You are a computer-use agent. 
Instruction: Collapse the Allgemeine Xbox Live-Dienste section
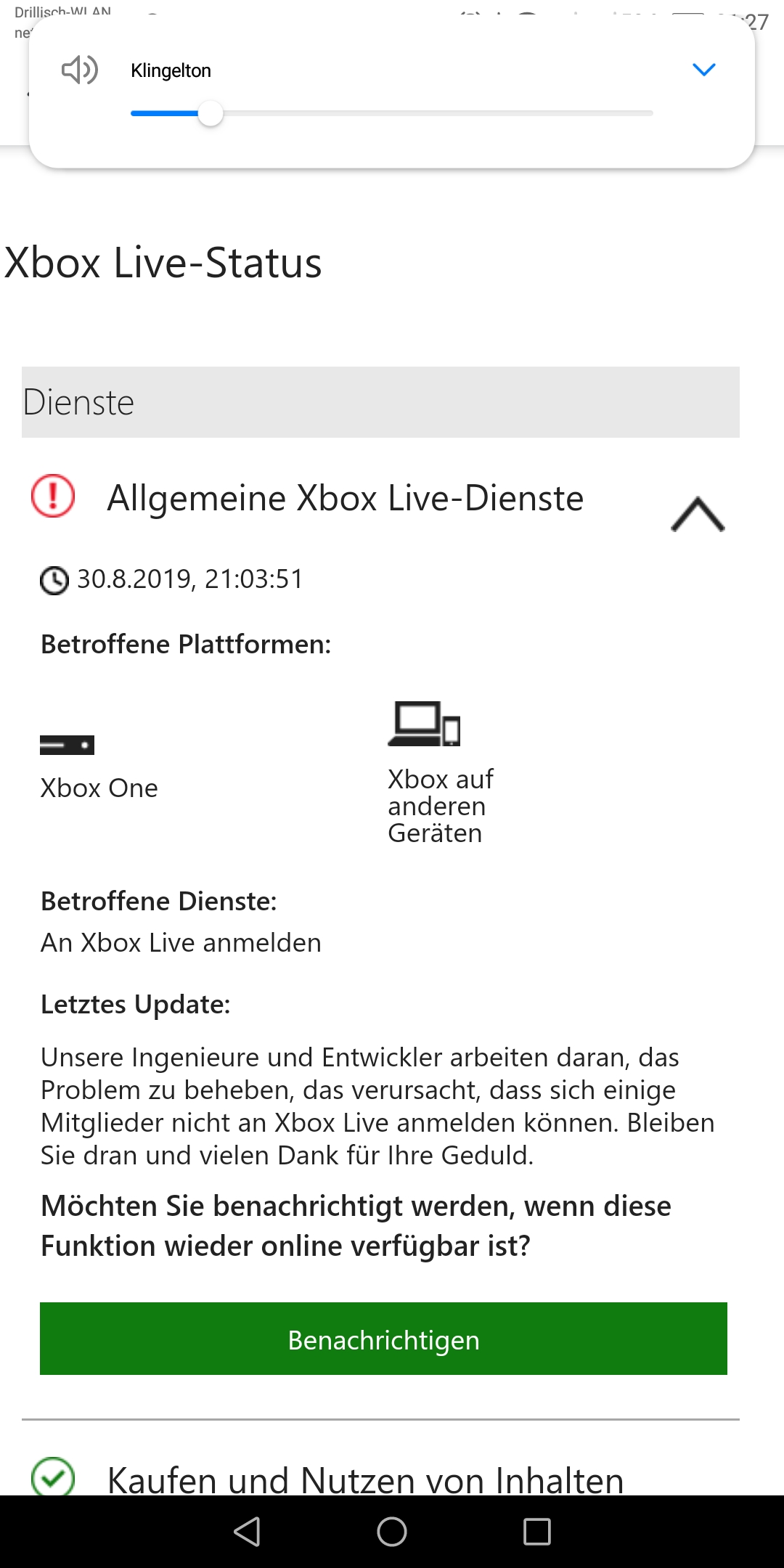point(697,514)
